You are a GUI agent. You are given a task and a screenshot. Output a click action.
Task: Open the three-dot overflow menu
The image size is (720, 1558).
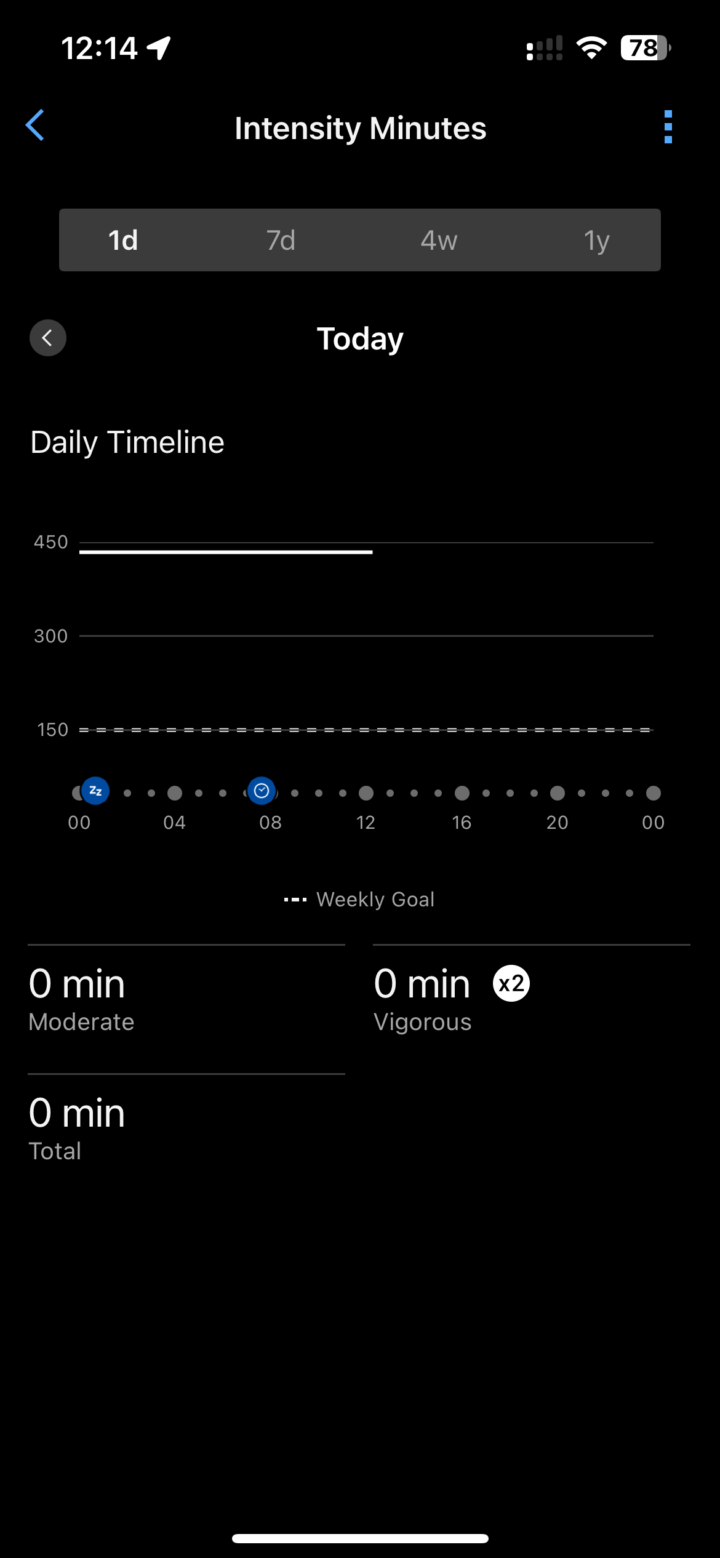point(668,127)
